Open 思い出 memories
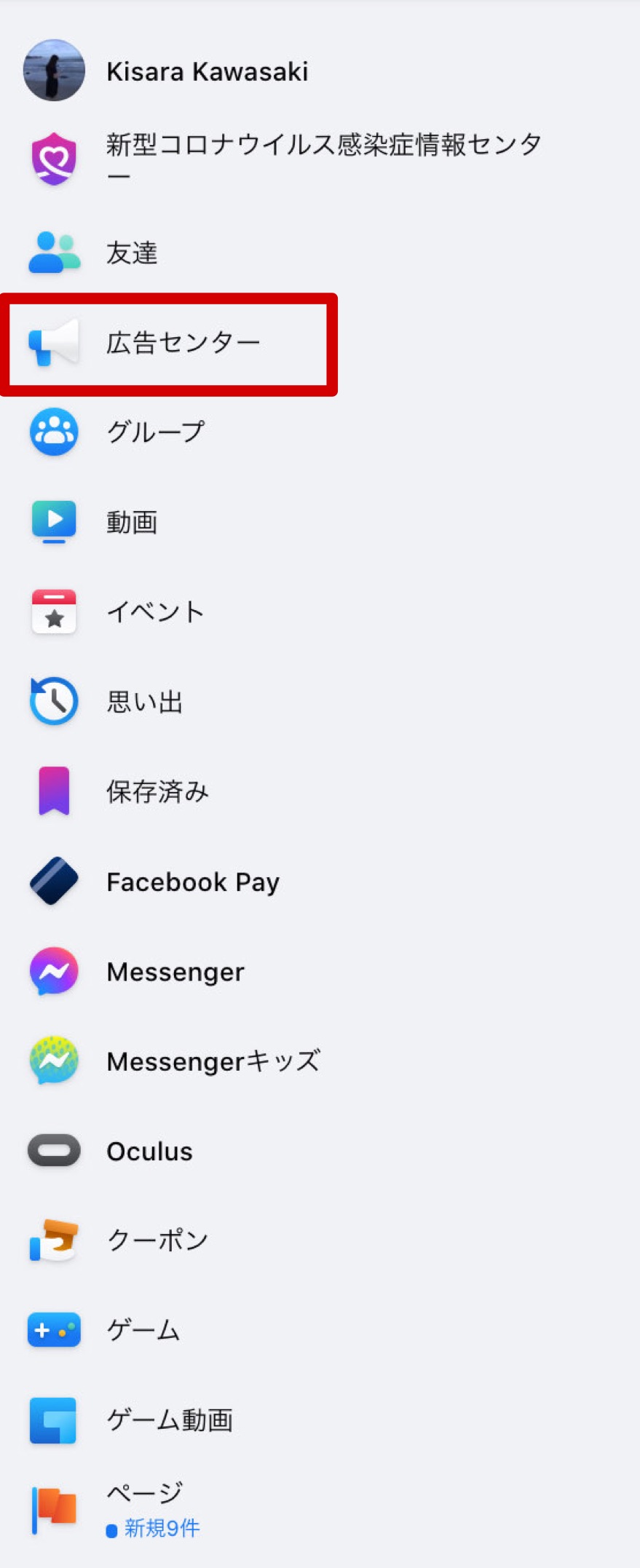 click(x=144, y=702)
